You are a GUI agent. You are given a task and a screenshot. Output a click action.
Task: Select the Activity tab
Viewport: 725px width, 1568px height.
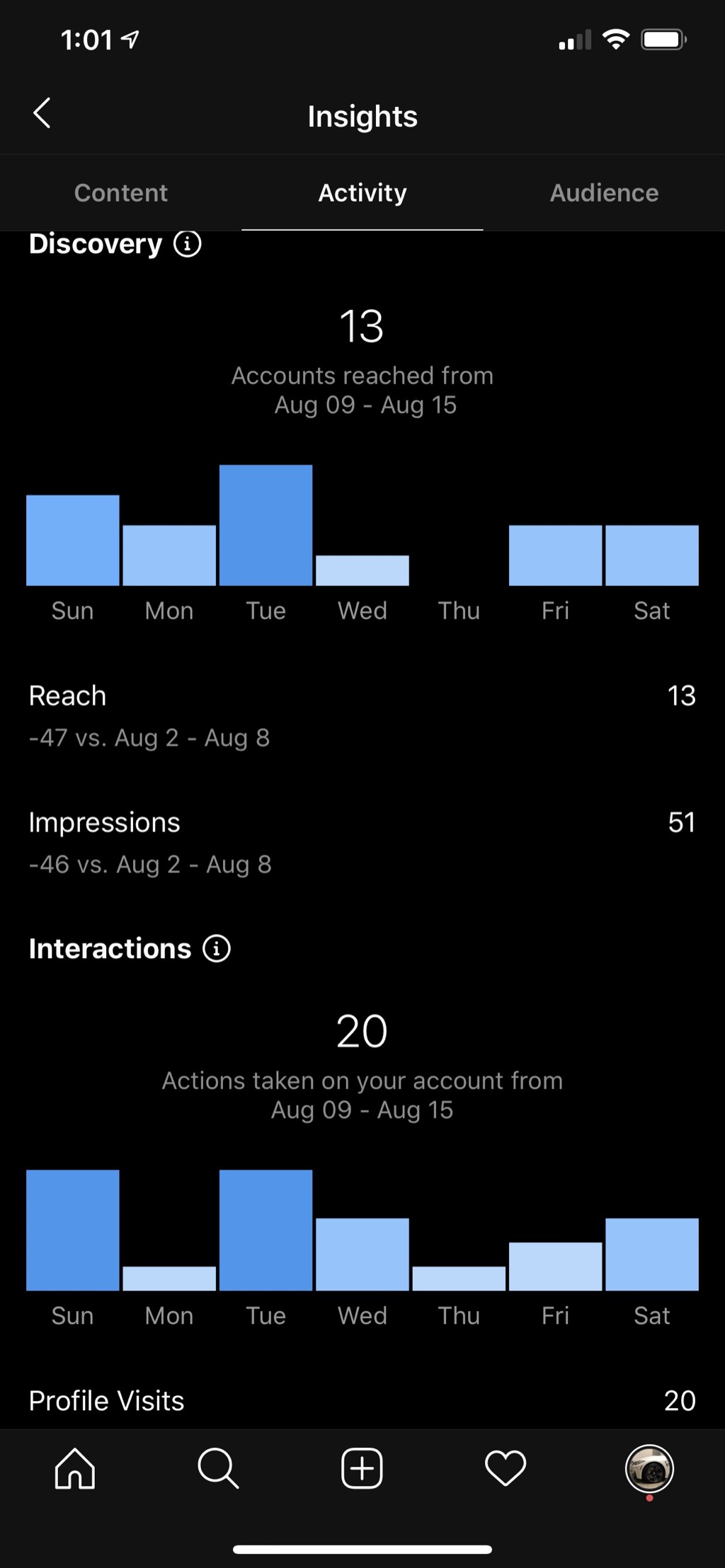point(362,192)
